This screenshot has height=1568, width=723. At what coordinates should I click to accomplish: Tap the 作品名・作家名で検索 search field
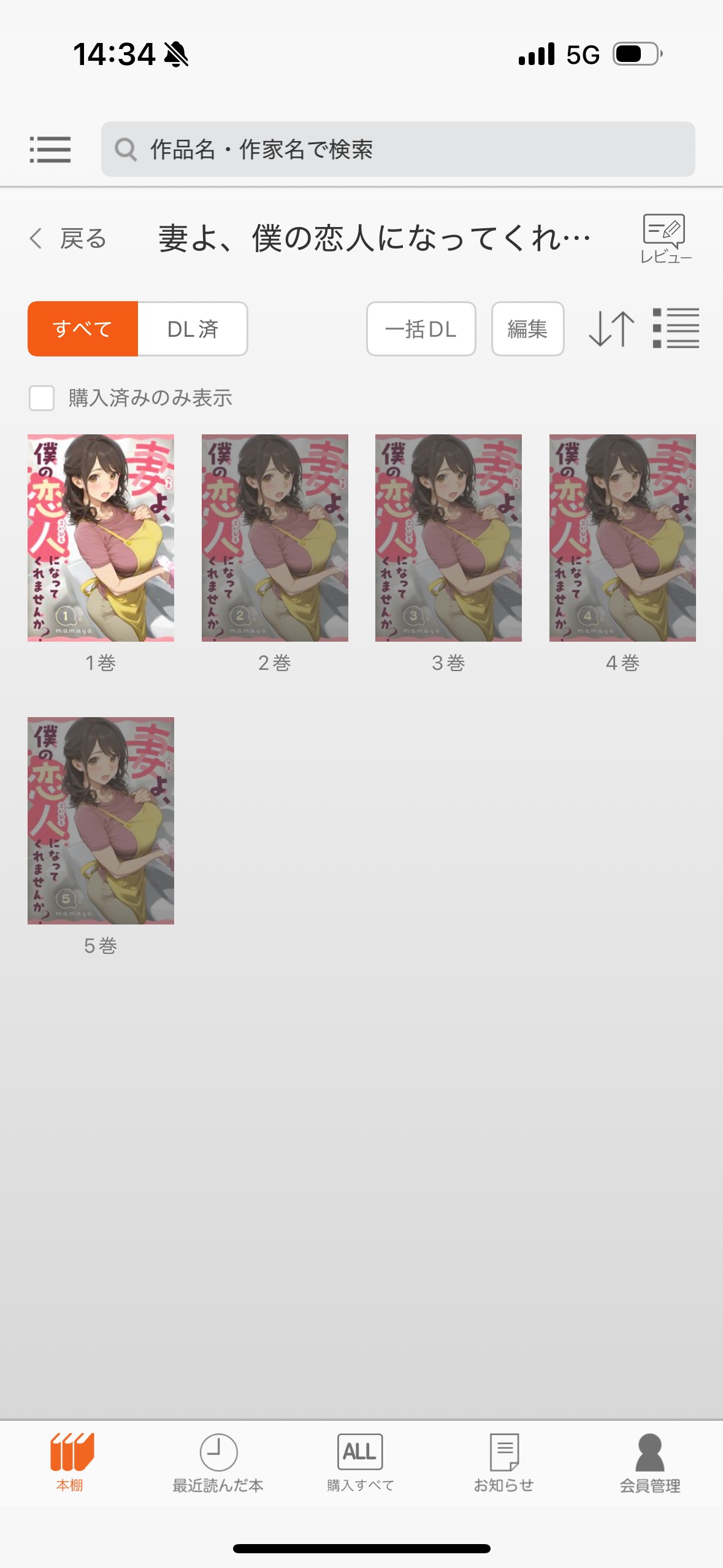click(x=397, y=149)
